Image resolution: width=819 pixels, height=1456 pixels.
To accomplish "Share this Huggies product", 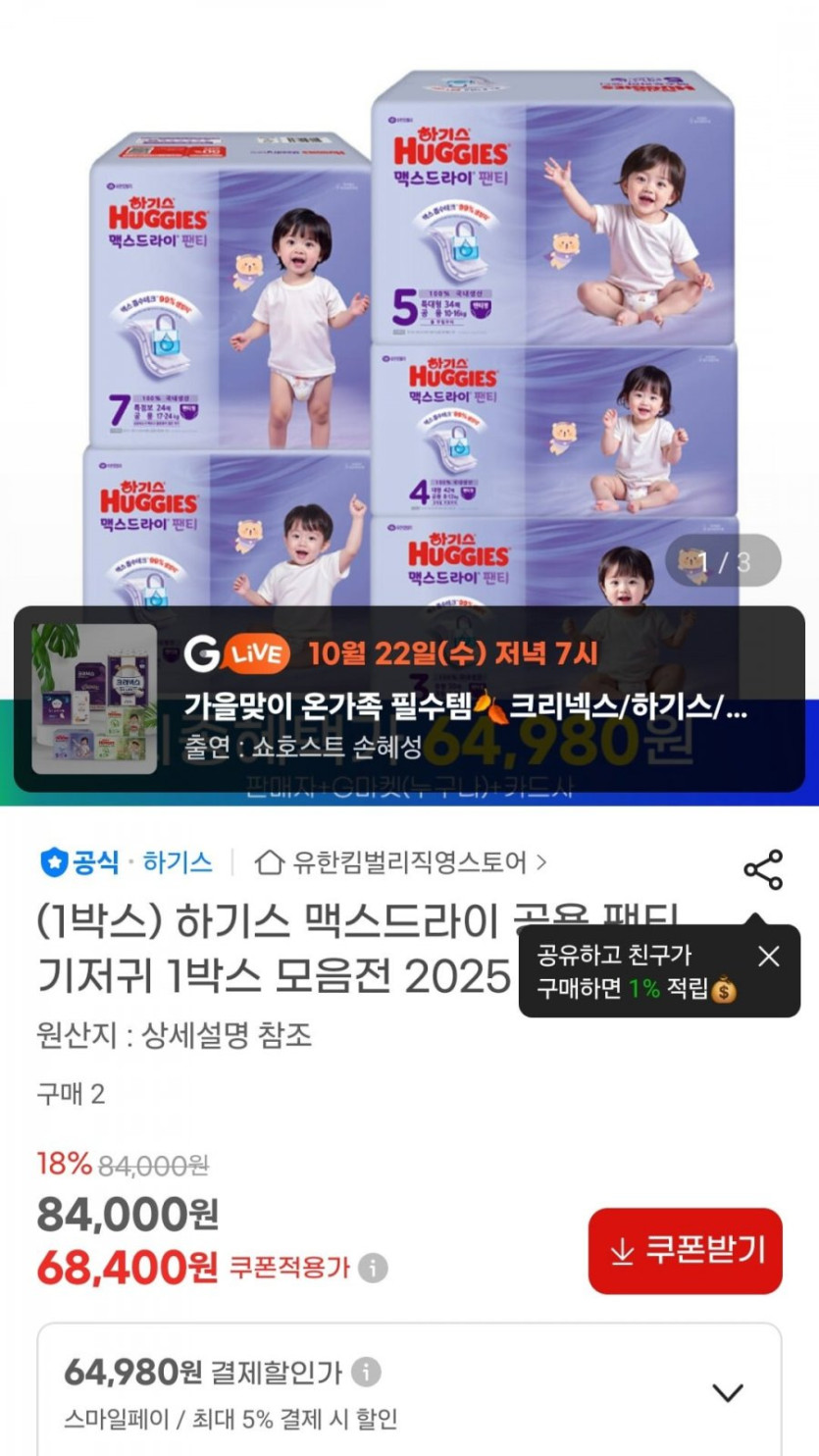I will 763,869.
